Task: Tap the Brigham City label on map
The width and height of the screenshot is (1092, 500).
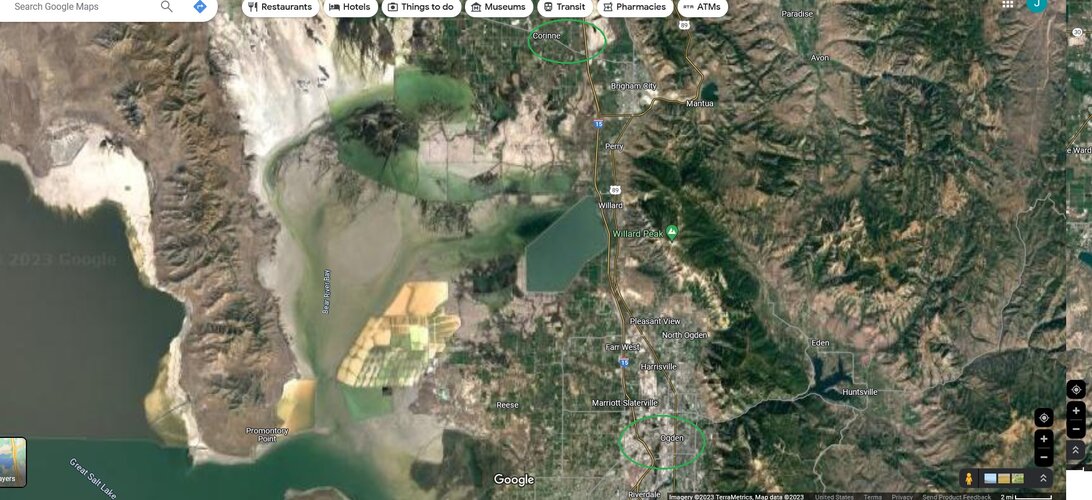Action: tap(634, 87)
